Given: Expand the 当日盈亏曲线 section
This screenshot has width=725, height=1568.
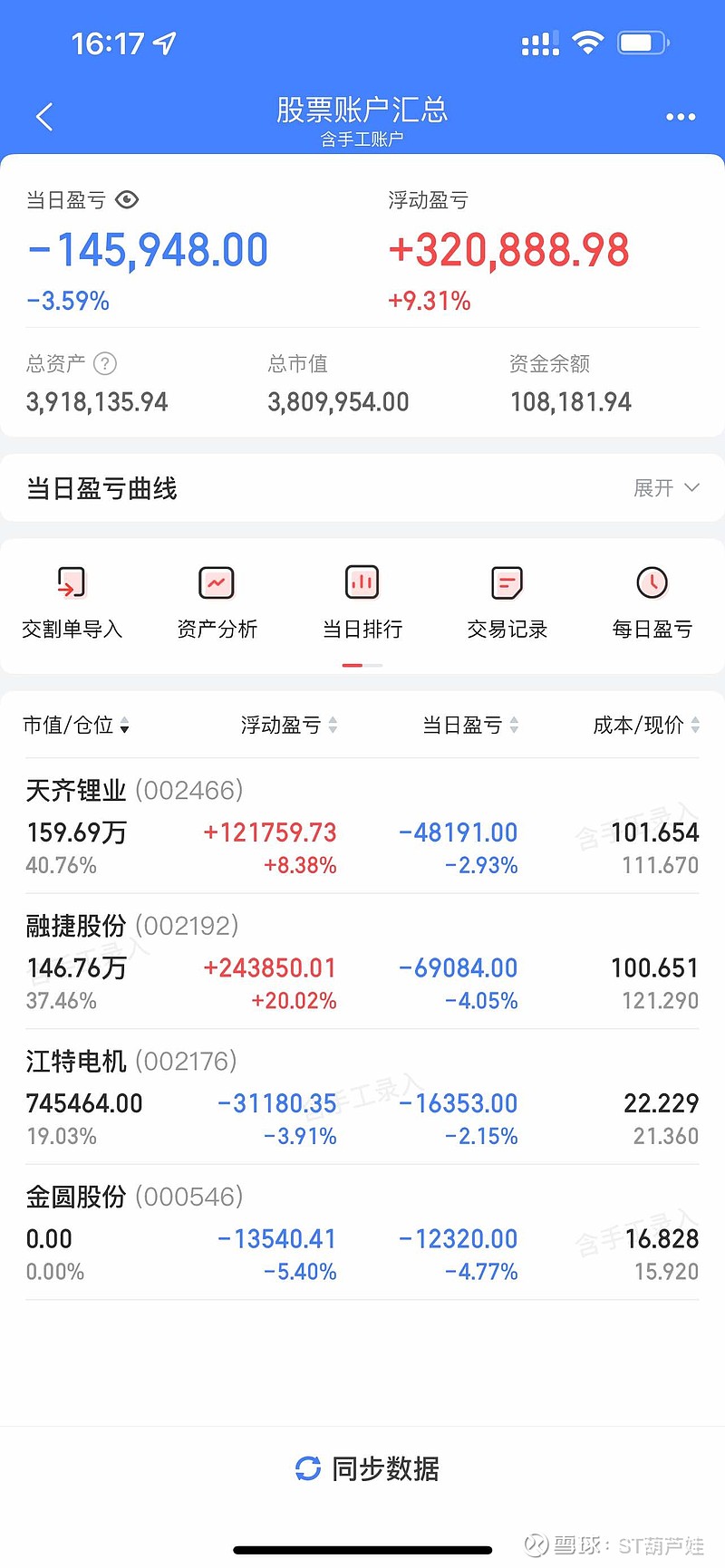Looking at the screenshot, I should coord(666,488).
